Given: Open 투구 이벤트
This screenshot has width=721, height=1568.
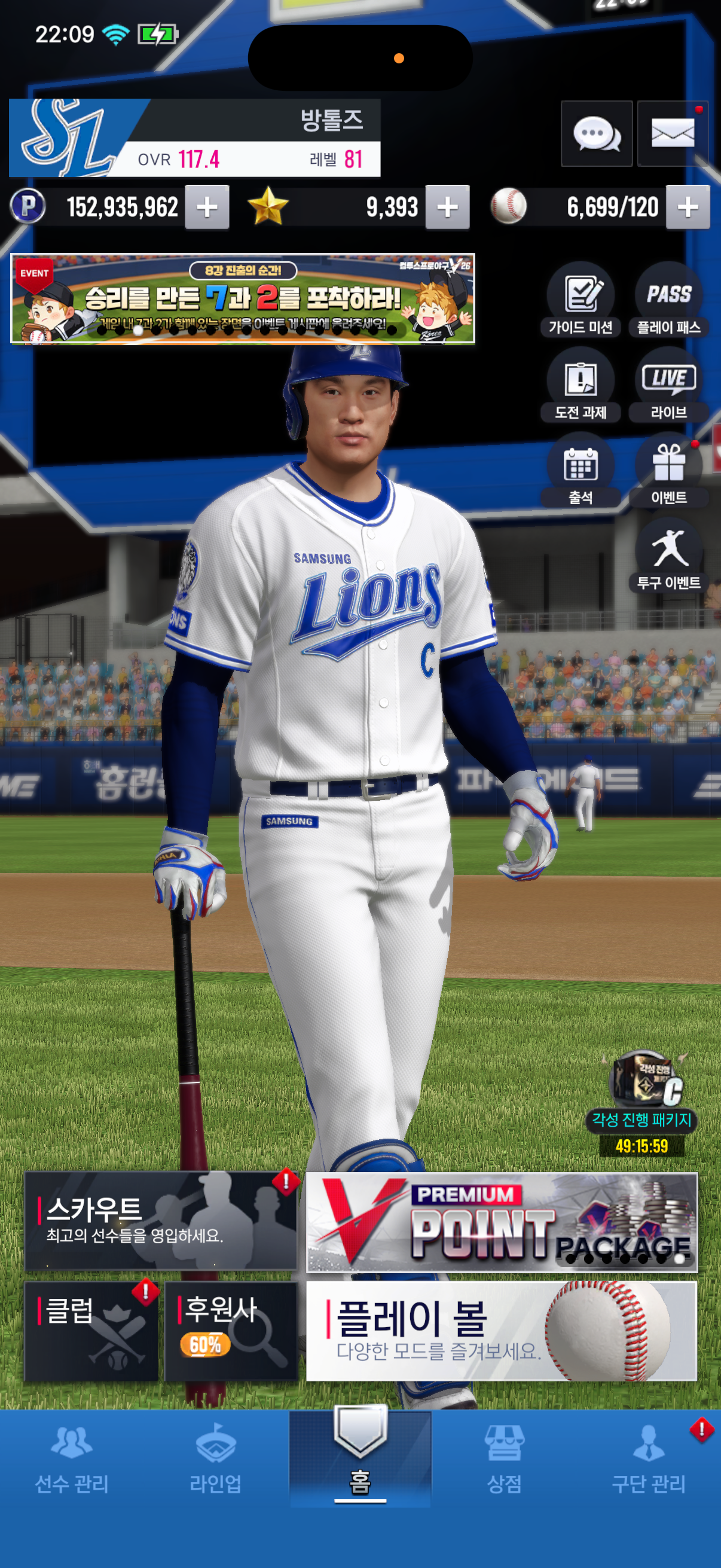Looking at the screenshot, I should (x=668, y=554).
